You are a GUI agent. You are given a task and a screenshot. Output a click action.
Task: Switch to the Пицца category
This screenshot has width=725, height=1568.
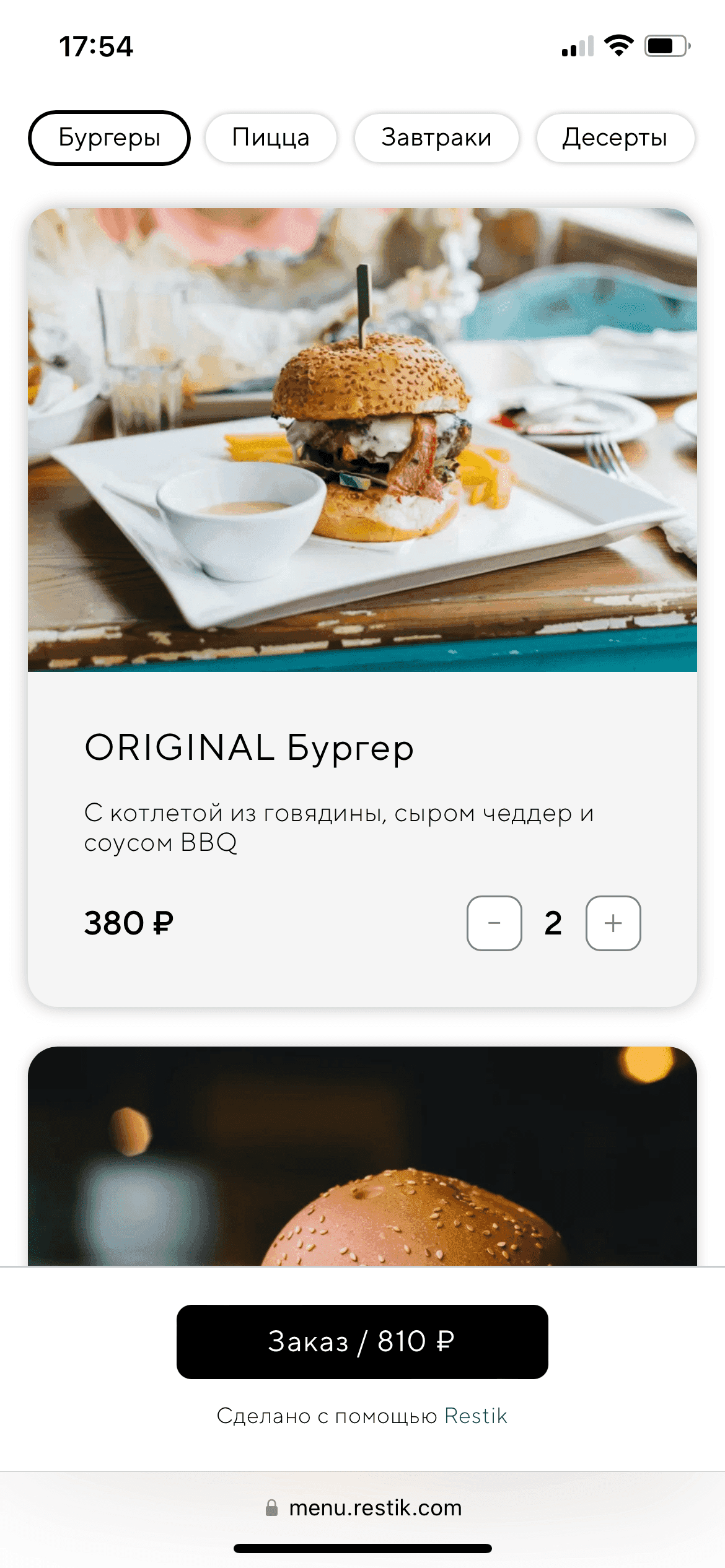pyautogui.click(x=271, y=137)
